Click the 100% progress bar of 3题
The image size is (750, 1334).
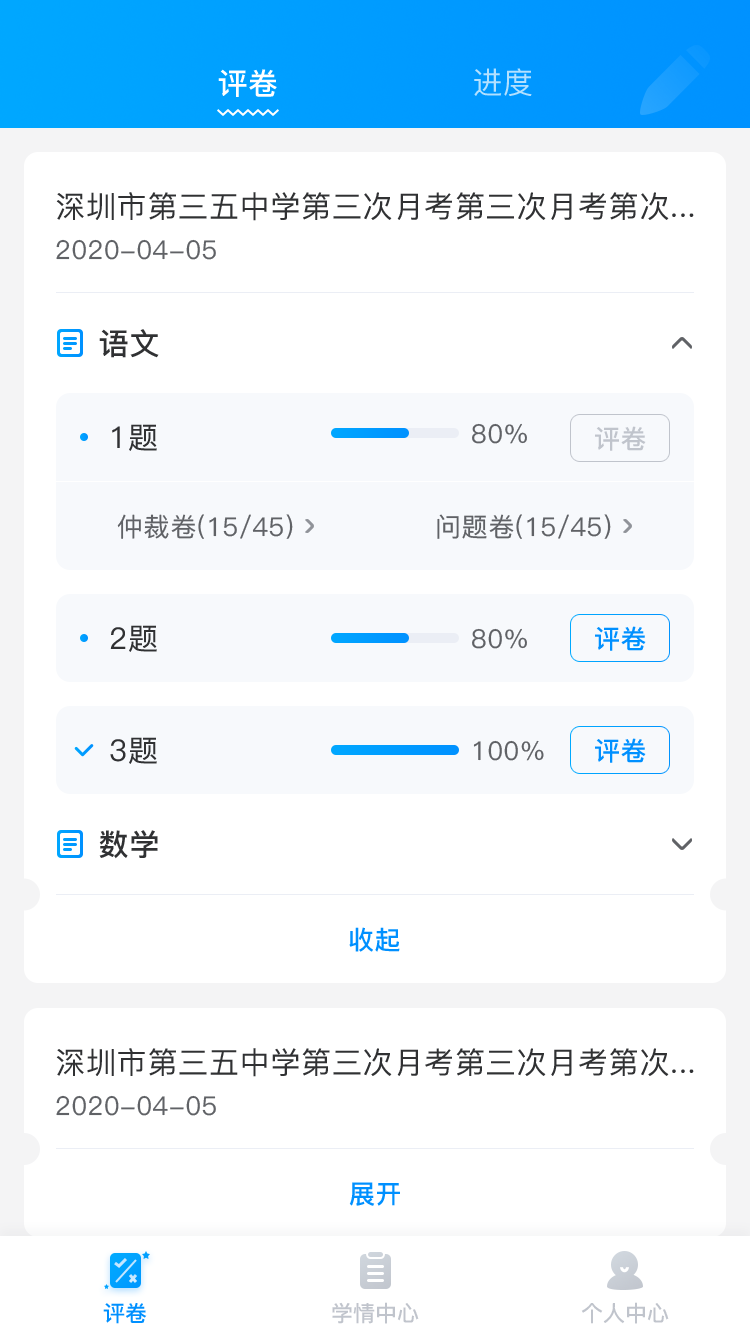tap(394, 750)
